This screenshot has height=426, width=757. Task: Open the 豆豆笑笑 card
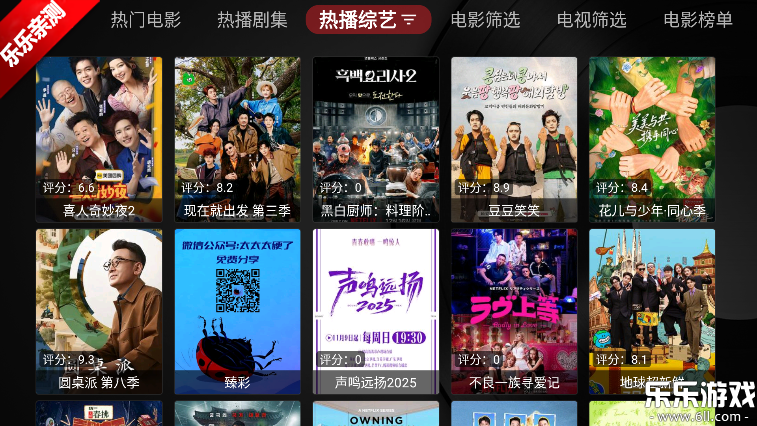click(513, 139)
